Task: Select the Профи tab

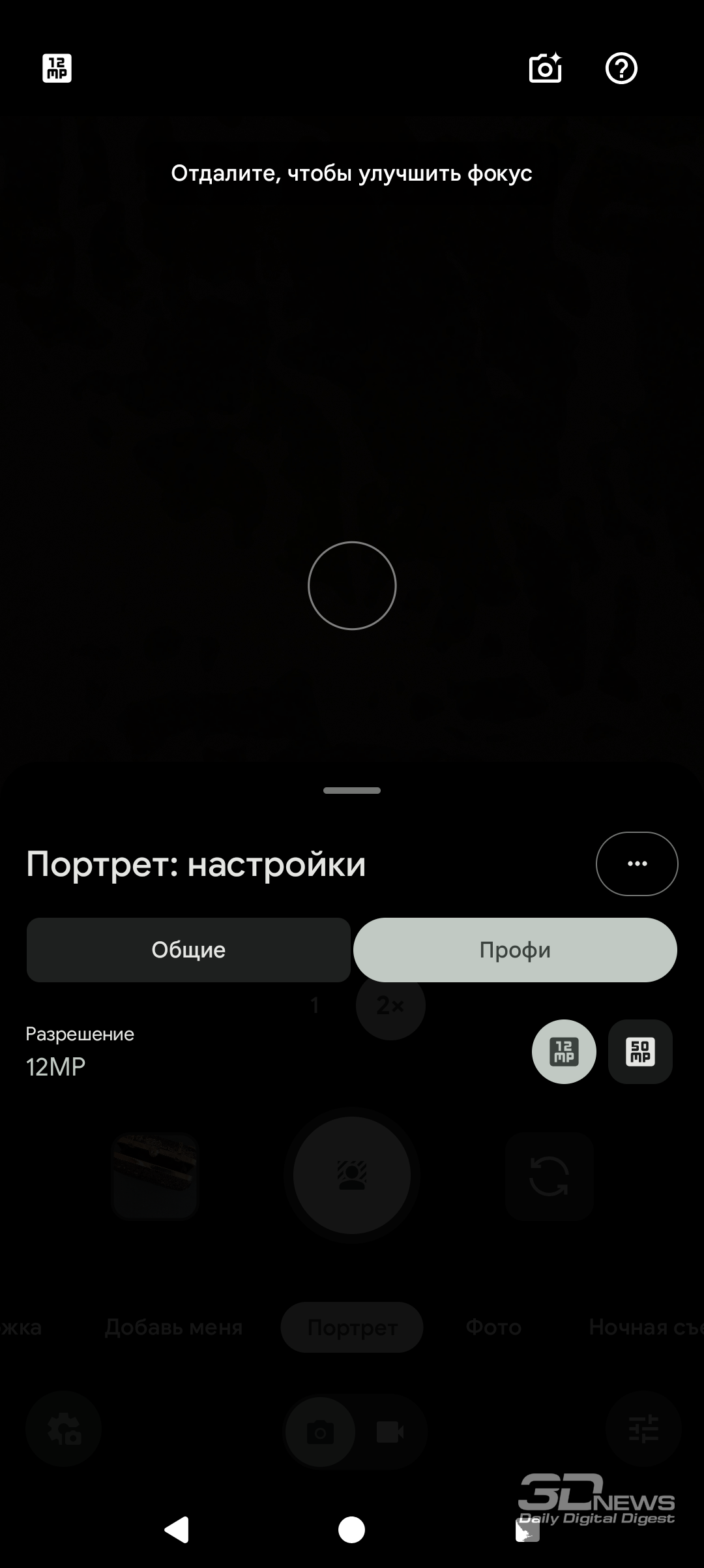Action: 515,950
